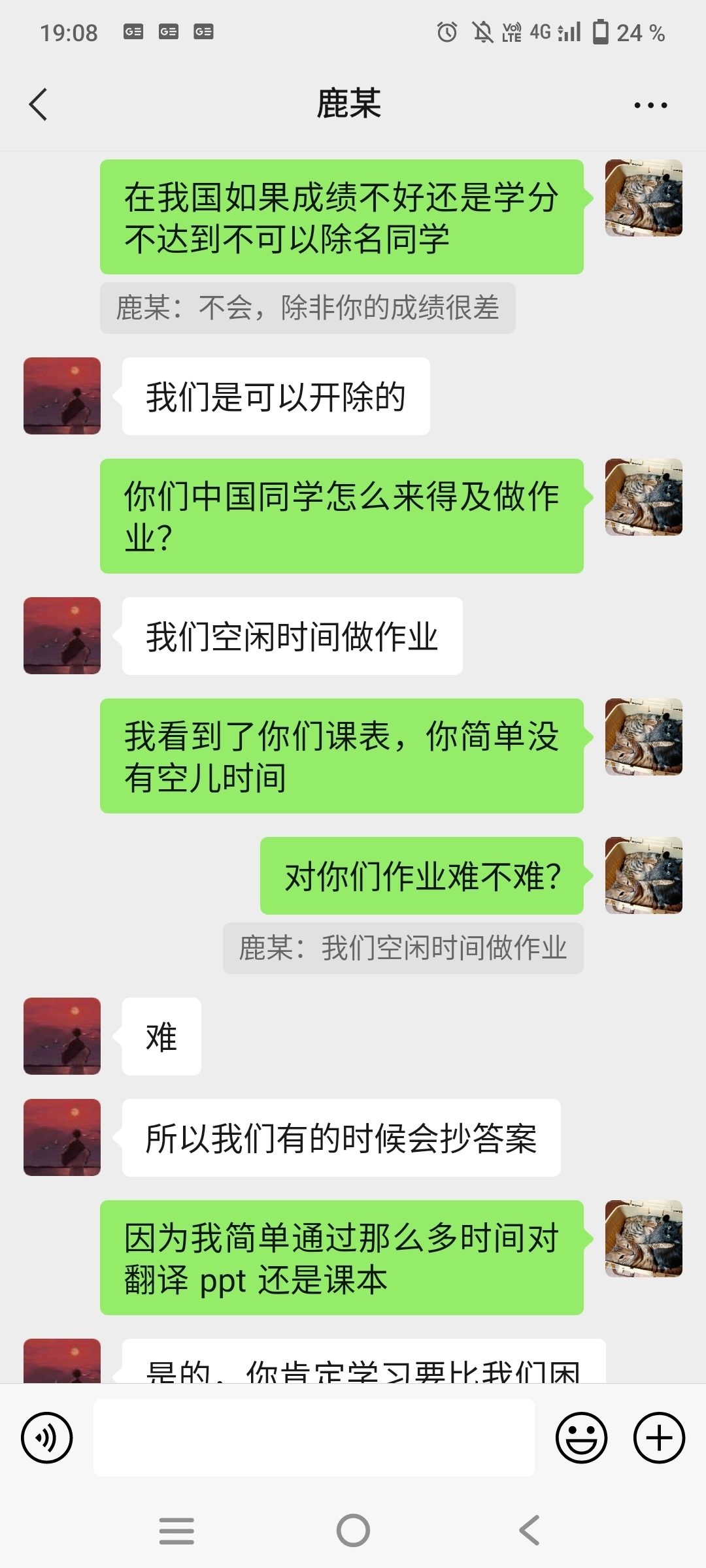Open 鹿某's avatar beside 我们是可以开除的
Image resolution: width=706 pixels, height=1568 pixels.
(62, 396)
